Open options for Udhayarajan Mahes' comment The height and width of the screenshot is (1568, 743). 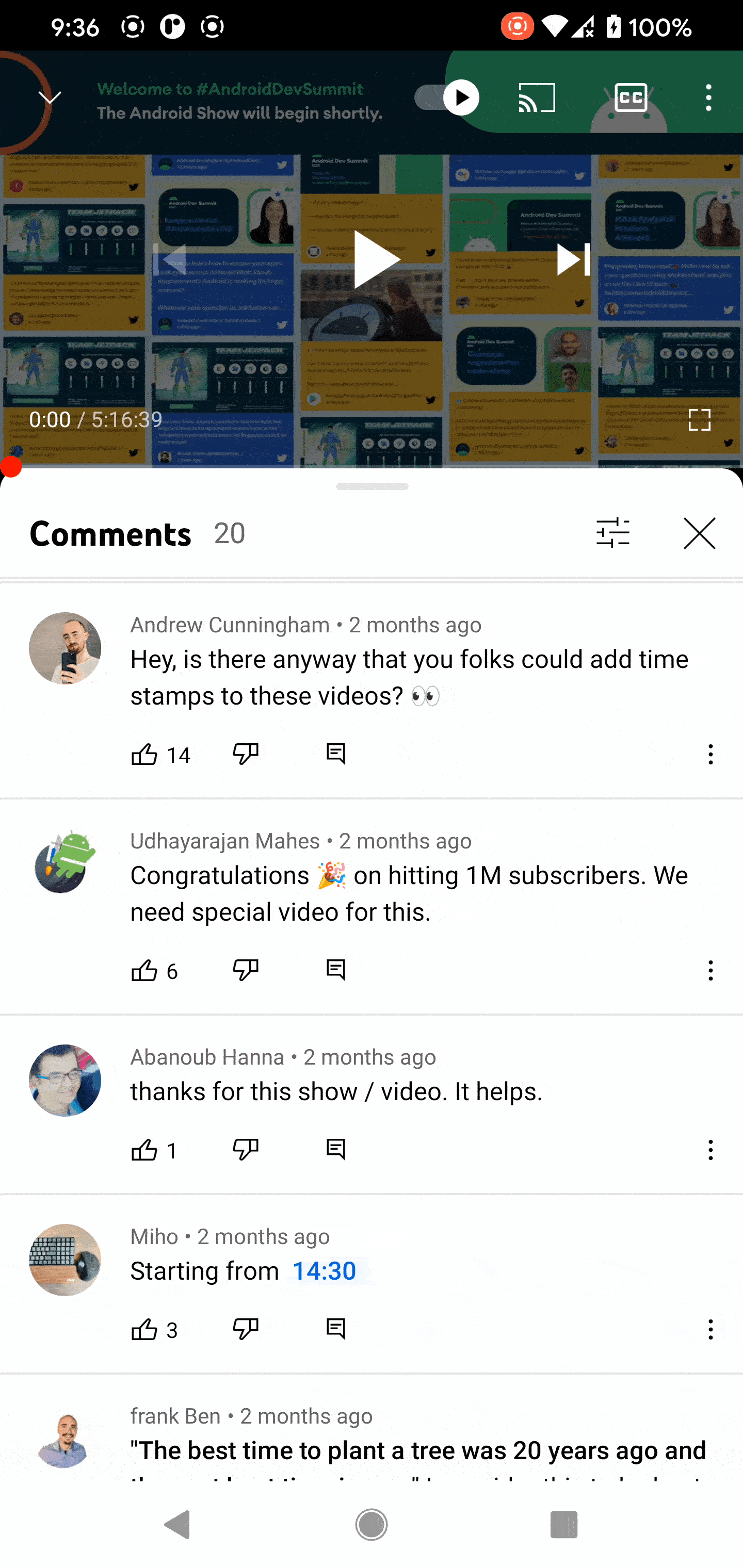(710, 970)
